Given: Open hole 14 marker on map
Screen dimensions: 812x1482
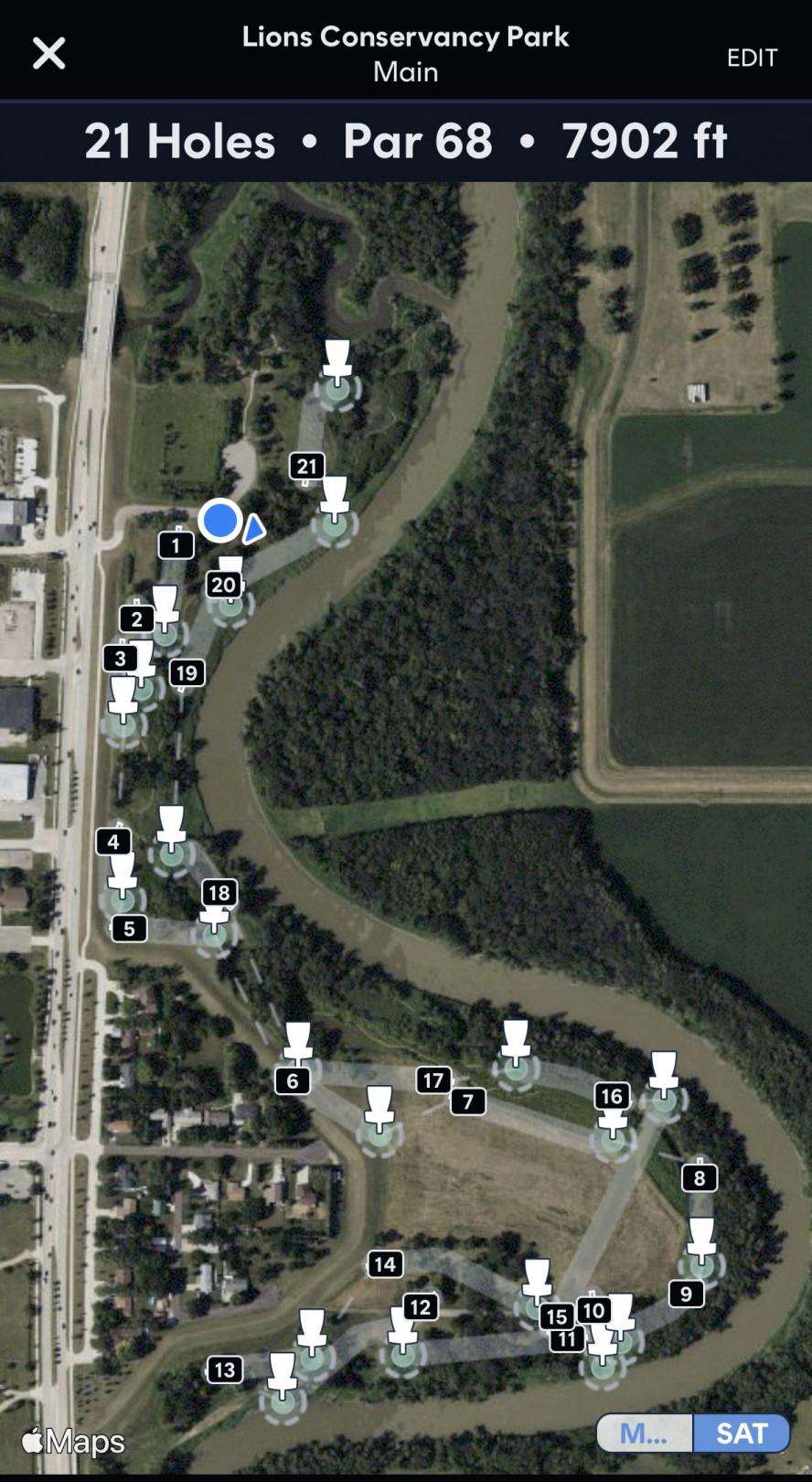Looking at the screenshot, I should tap(385, 1264).
